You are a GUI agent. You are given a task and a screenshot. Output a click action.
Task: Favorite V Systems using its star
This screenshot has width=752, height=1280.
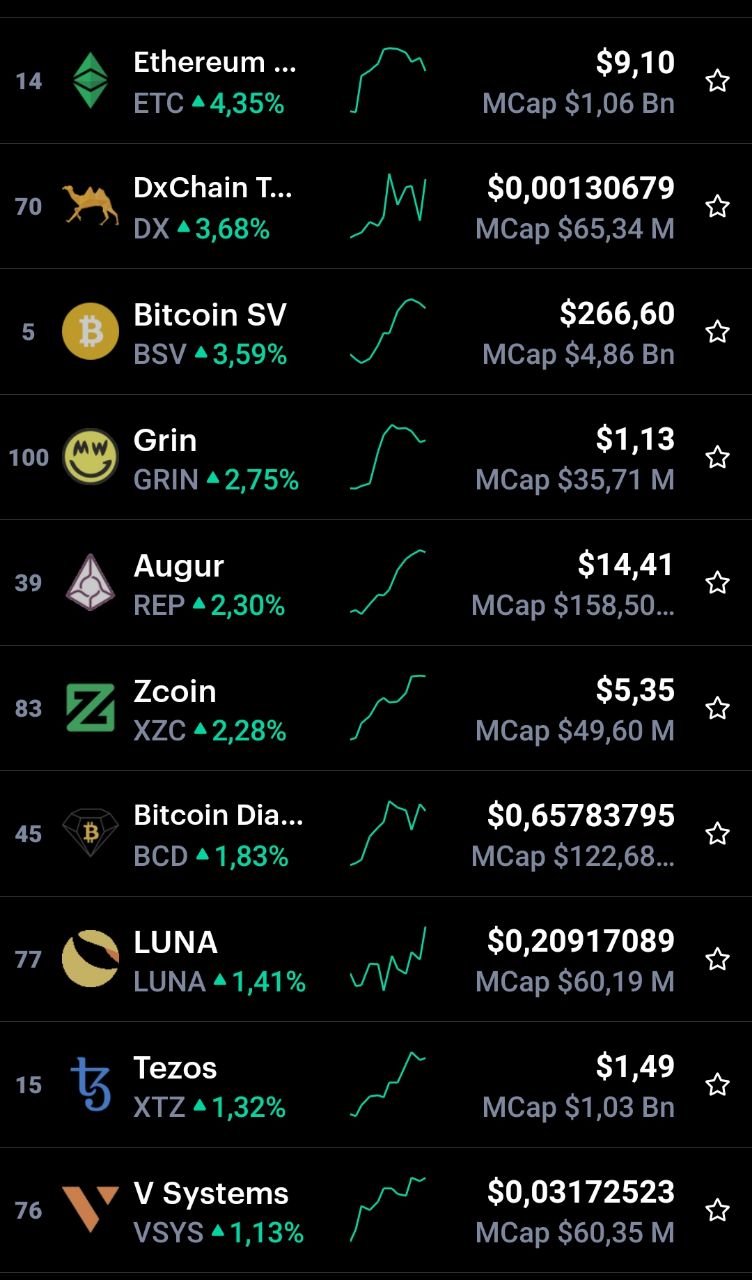[717, 1210]
